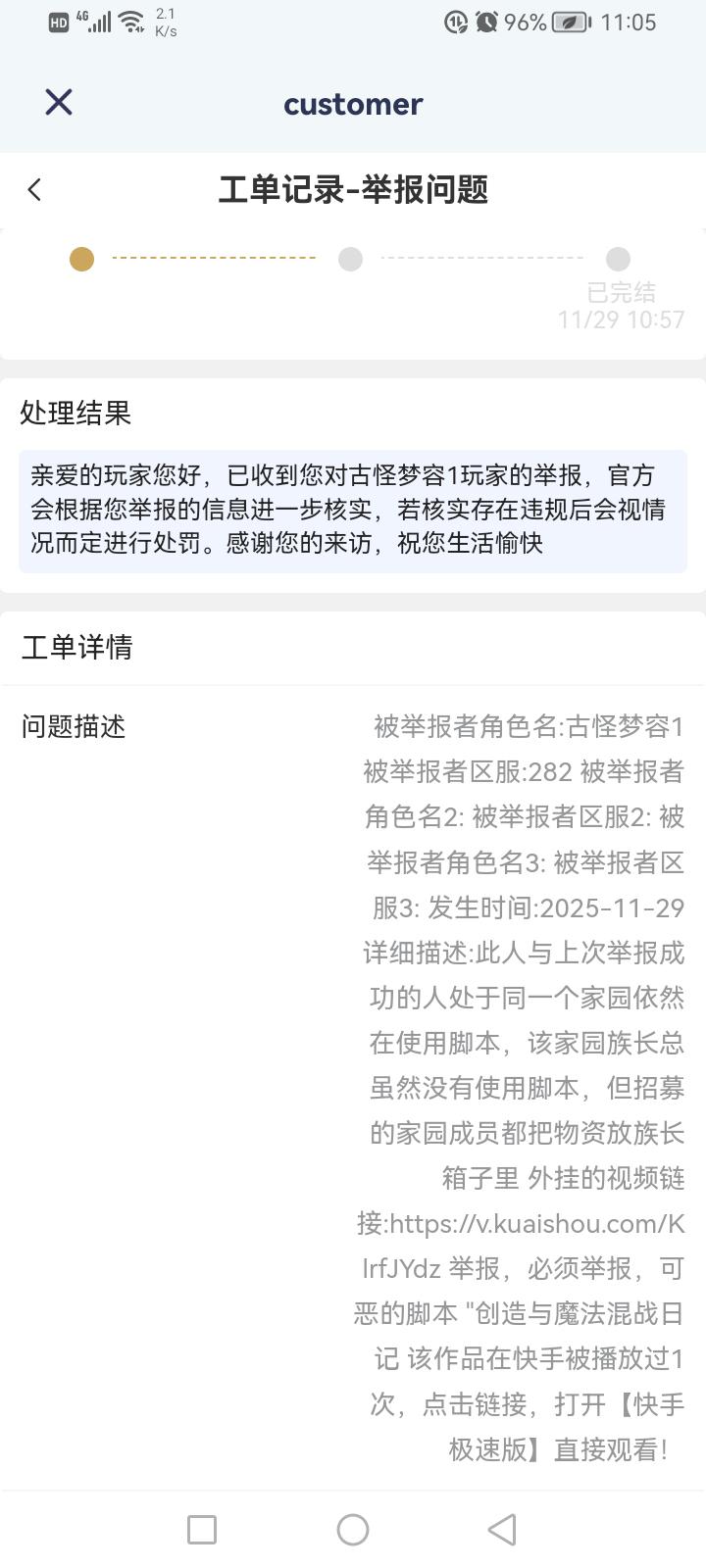706x1568 pixels.
Task: Open the kuaishou video link in the description
Action: (x=534, y=1227)
